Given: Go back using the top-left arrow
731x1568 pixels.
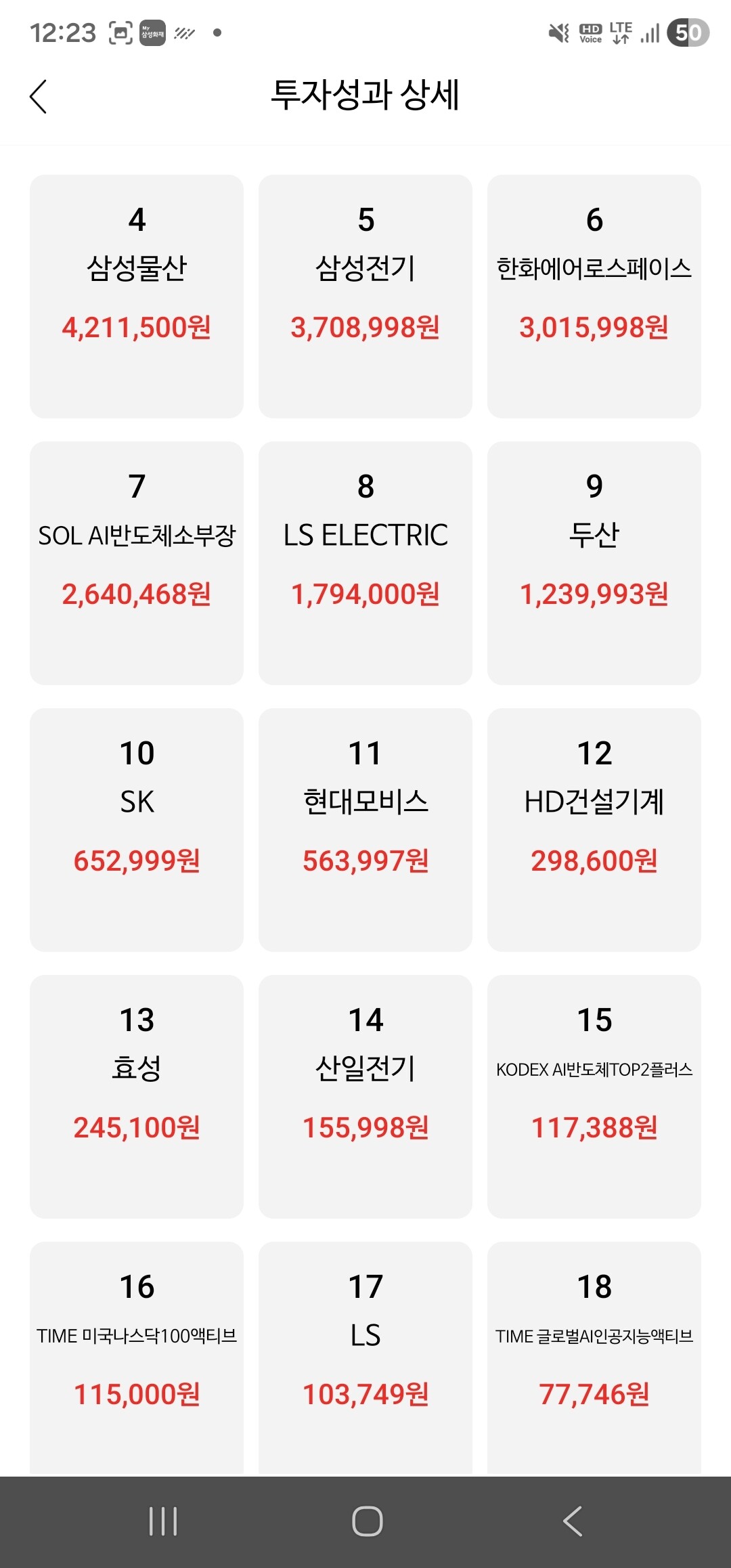Looking at the screenshot, I should pos(39,96).
